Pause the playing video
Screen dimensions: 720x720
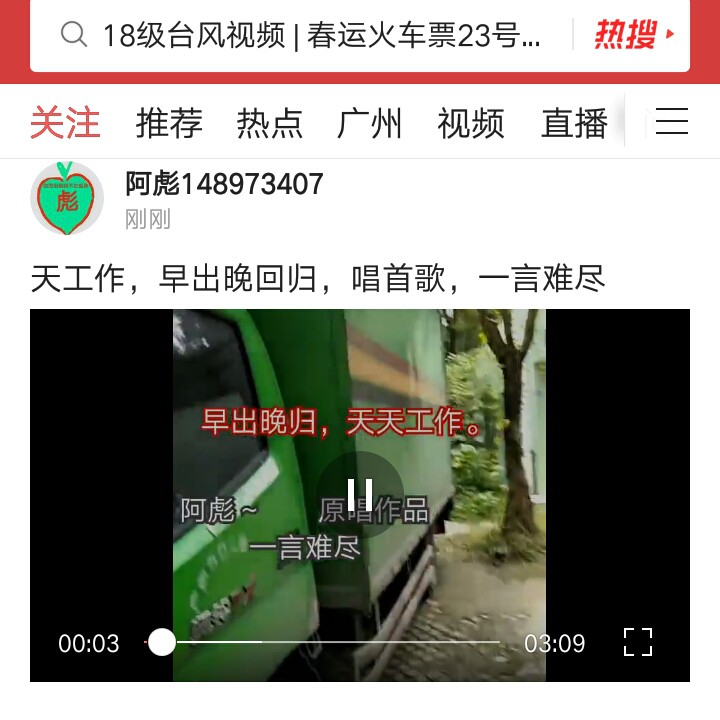click(x=360, y=494)
